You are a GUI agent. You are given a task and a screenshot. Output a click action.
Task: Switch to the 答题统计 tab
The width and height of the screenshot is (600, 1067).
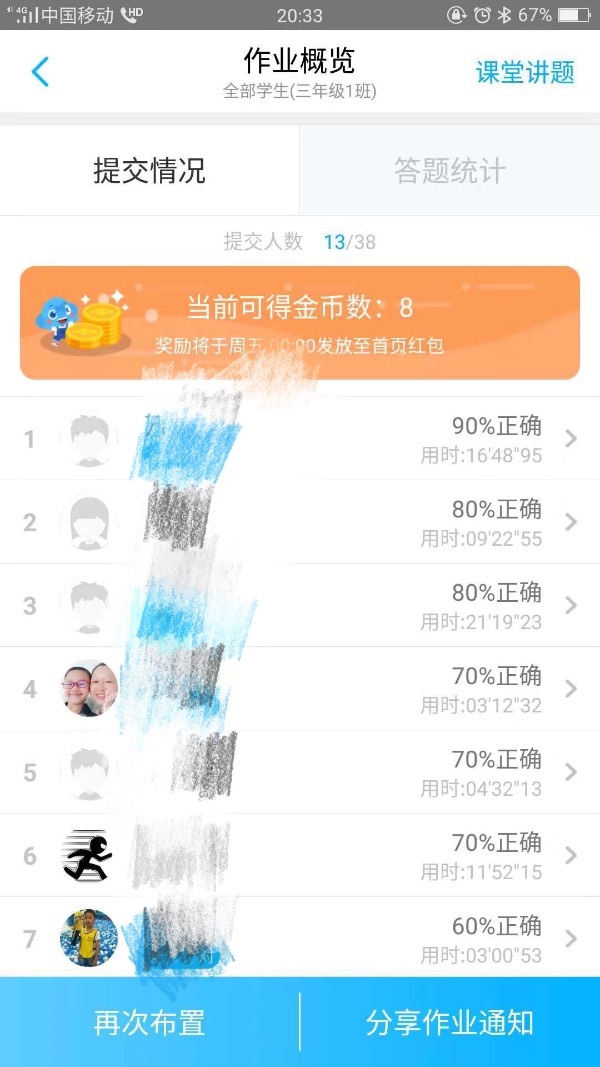[x=449, y=171]
